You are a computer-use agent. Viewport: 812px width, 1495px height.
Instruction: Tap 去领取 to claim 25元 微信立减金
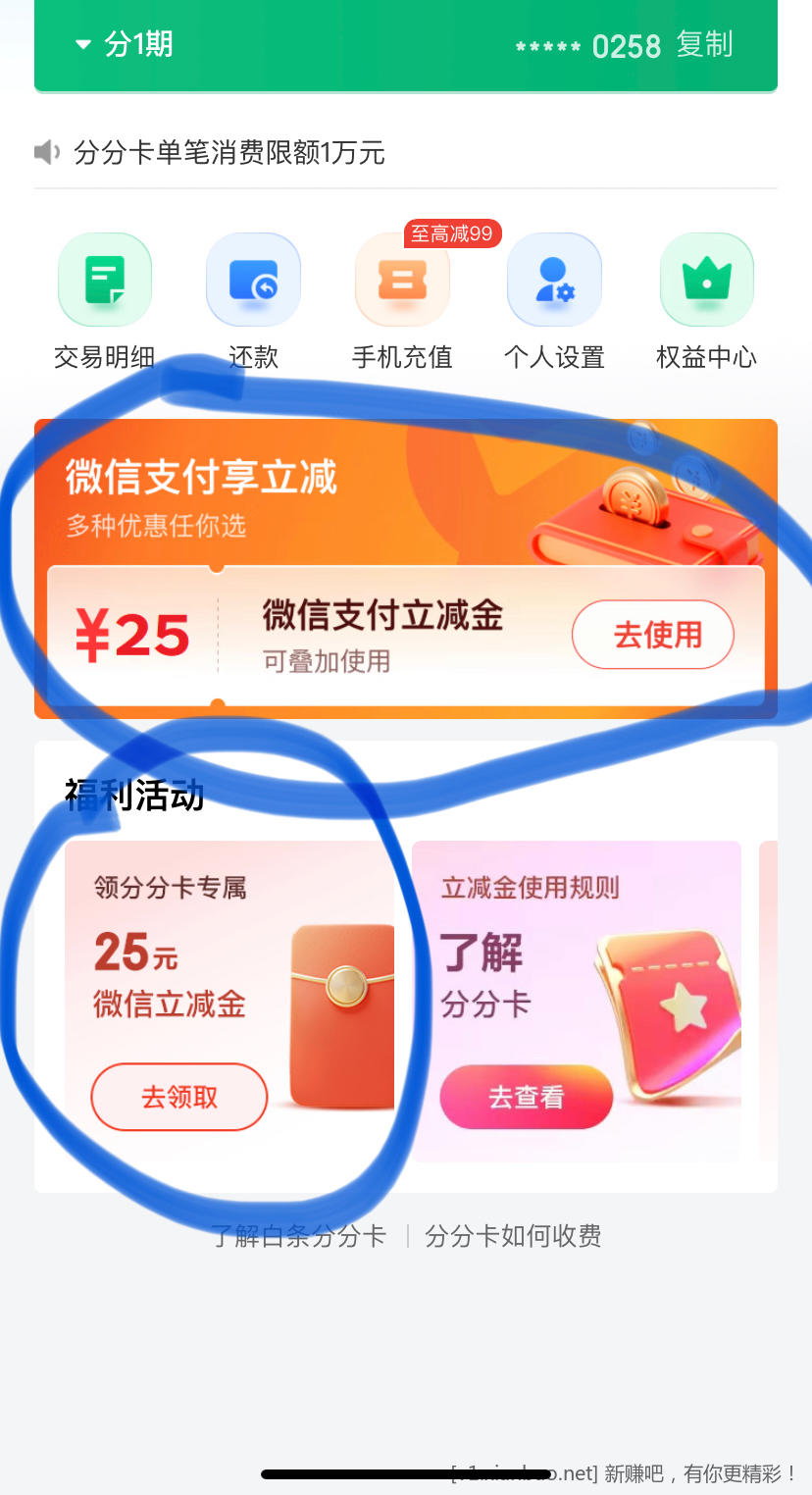[x=179, y=1096]
